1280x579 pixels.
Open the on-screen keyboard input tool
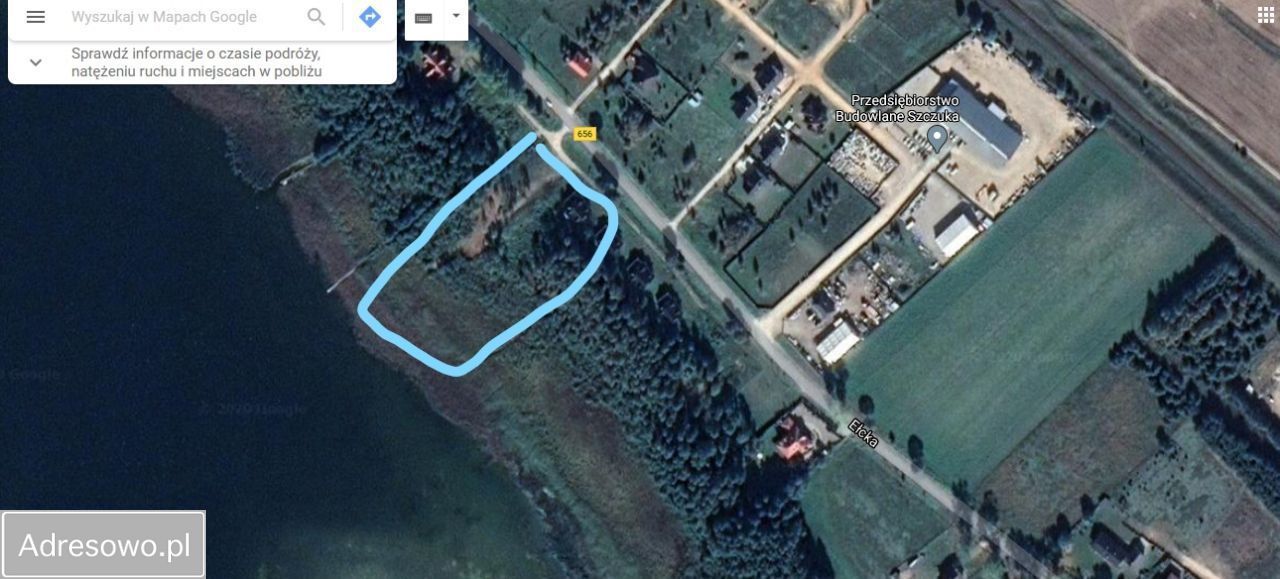[423, 18]
